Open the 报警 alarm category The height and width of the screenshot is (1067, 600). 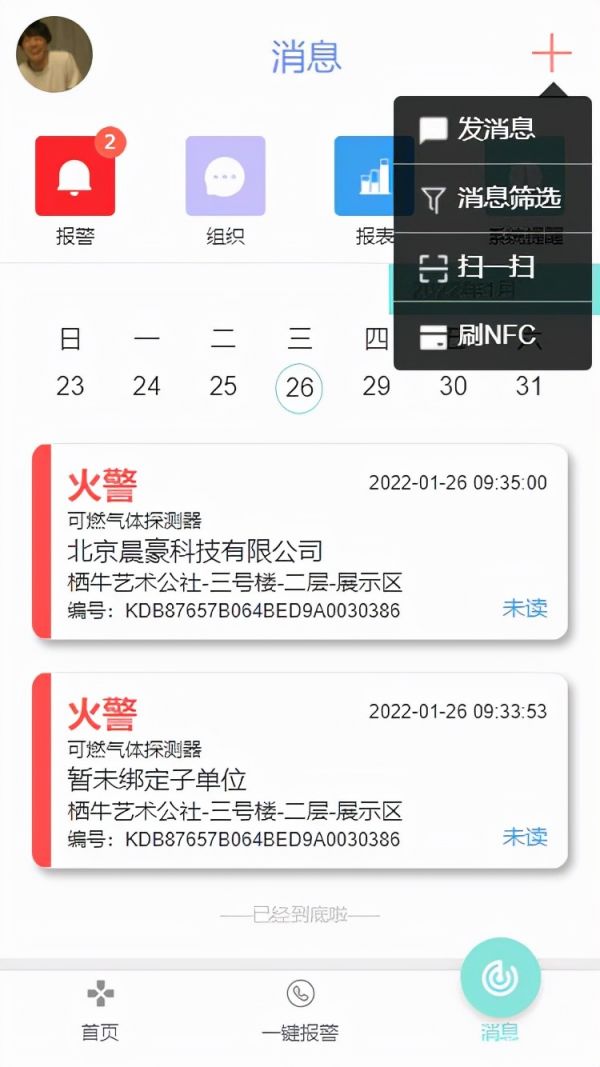pos(75,190)
